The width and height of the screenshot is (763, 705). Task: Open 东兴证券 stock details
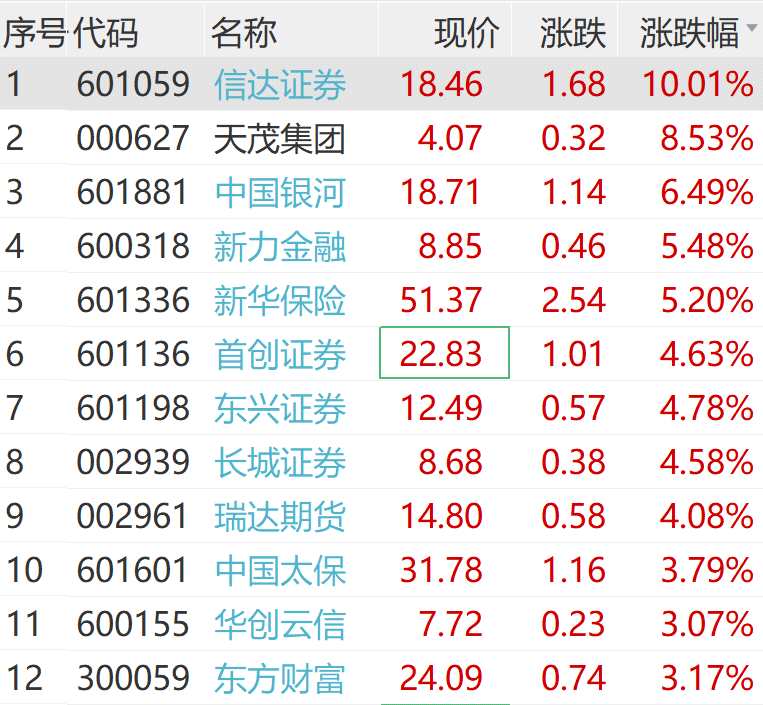280,408
